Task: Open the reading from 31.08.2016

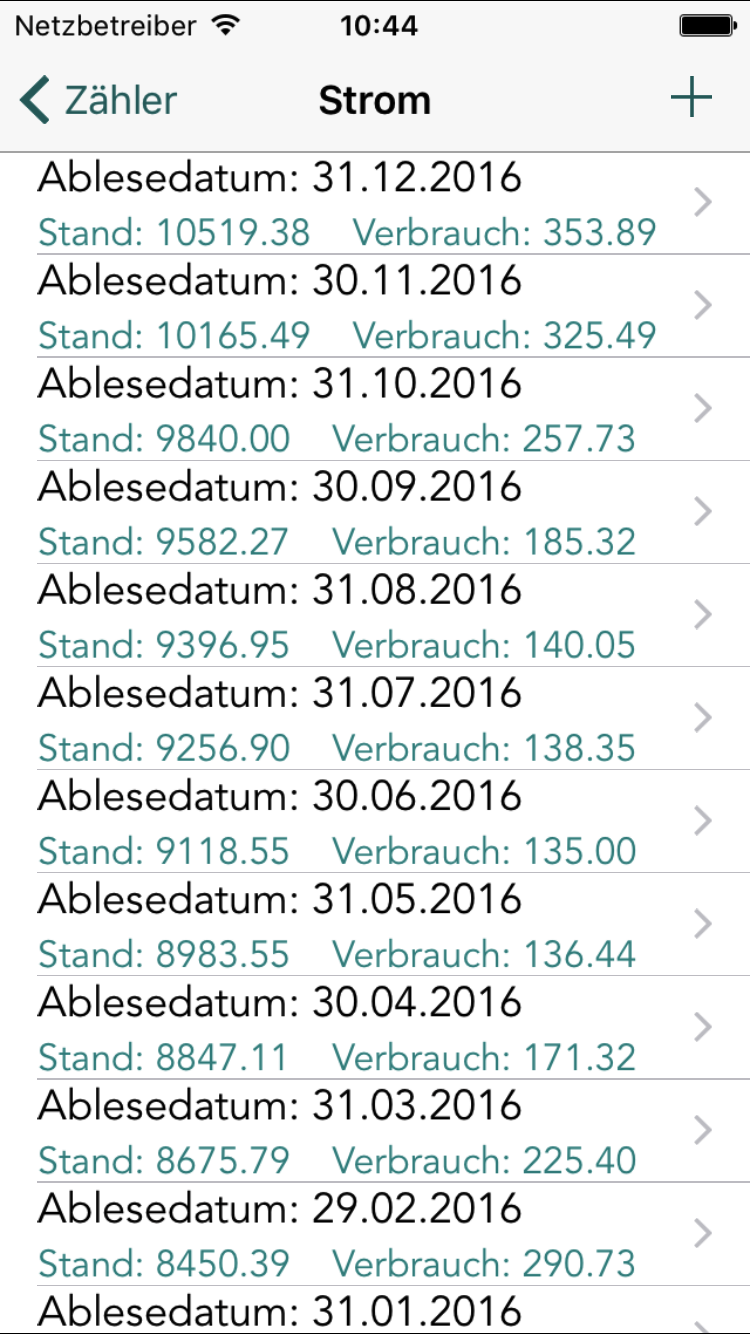Action: tap(375, 616)
